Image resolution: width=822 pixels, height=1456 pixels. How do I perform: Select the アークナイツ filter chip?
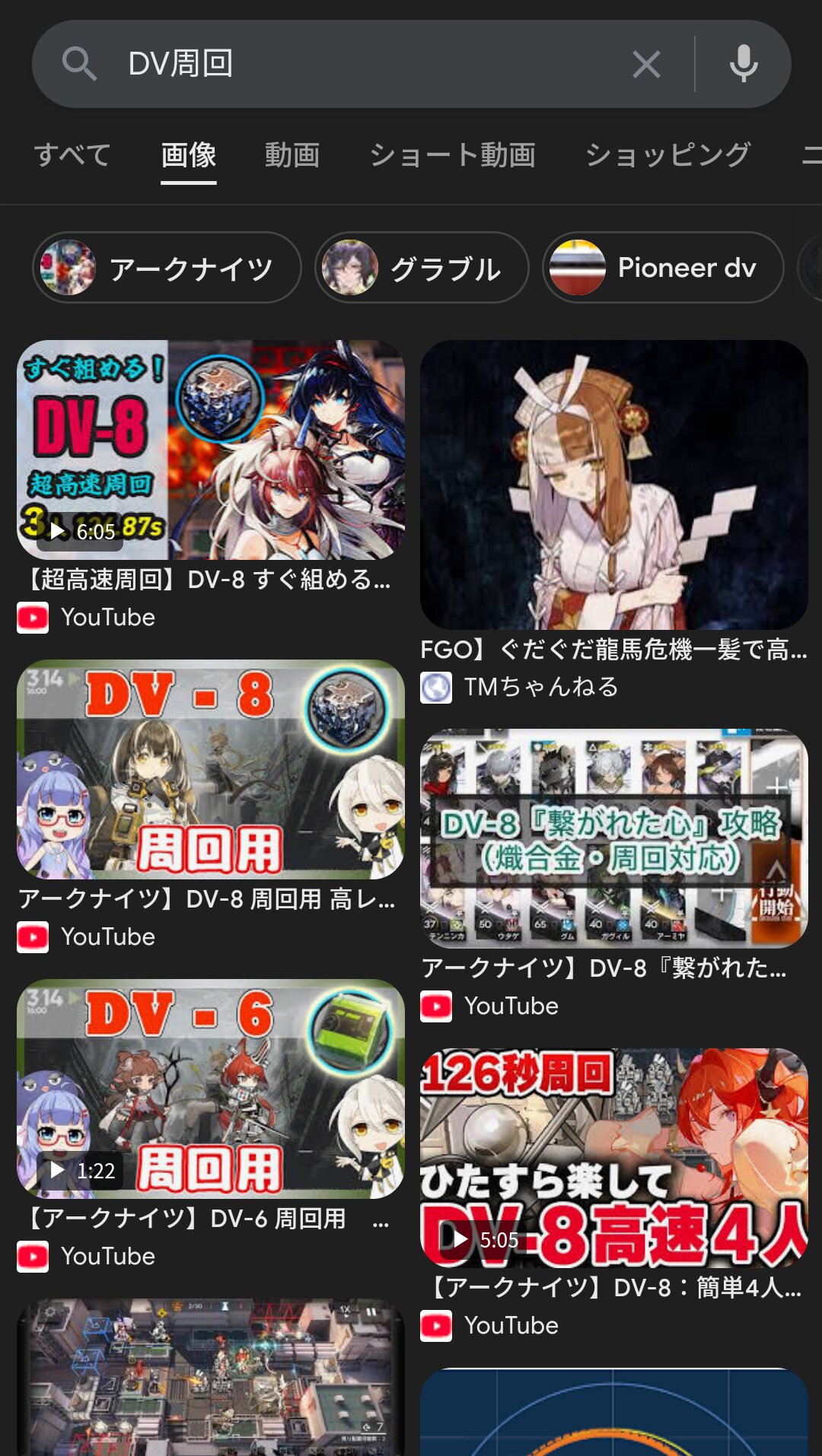pyautogui.click(x=167, y=268)
